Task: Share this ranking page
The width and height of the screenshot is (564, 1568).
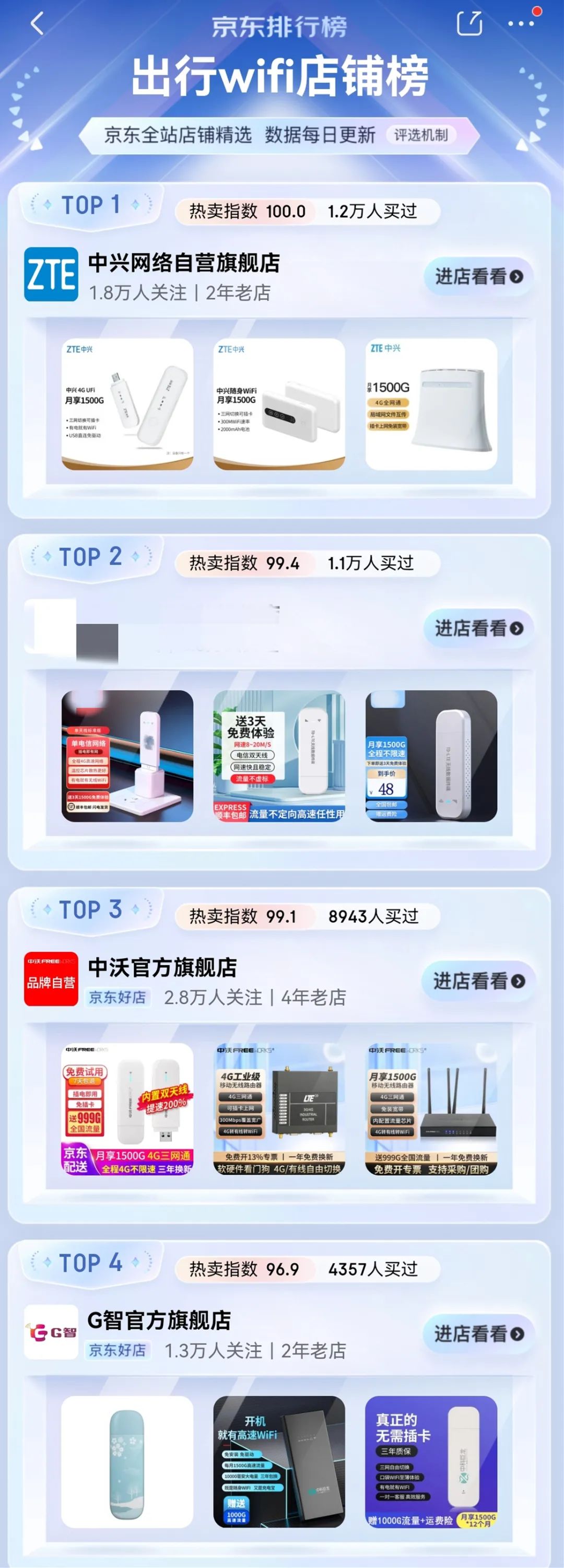Action: pyautogui.click(x=469, y=24)
